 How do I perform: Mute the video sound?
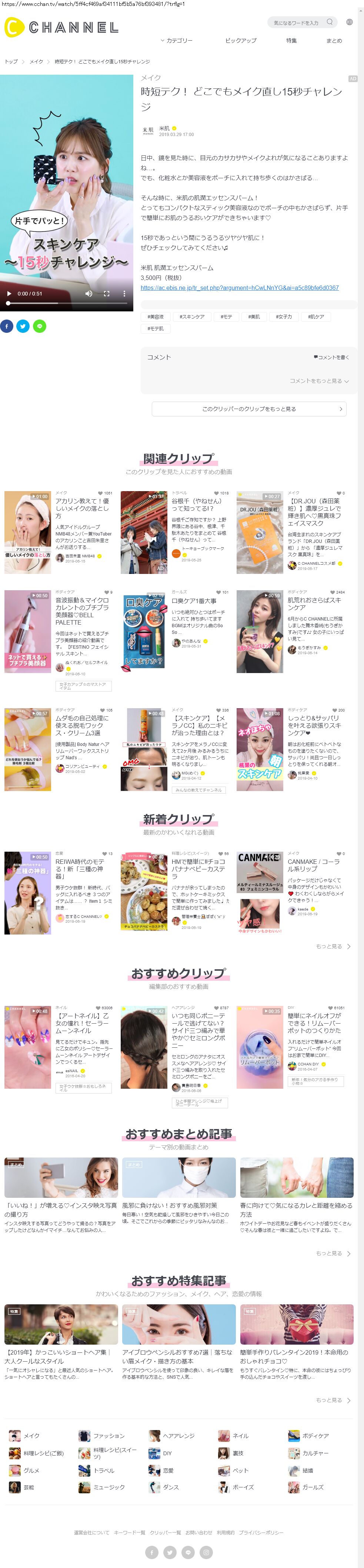(x=89, y=293)
